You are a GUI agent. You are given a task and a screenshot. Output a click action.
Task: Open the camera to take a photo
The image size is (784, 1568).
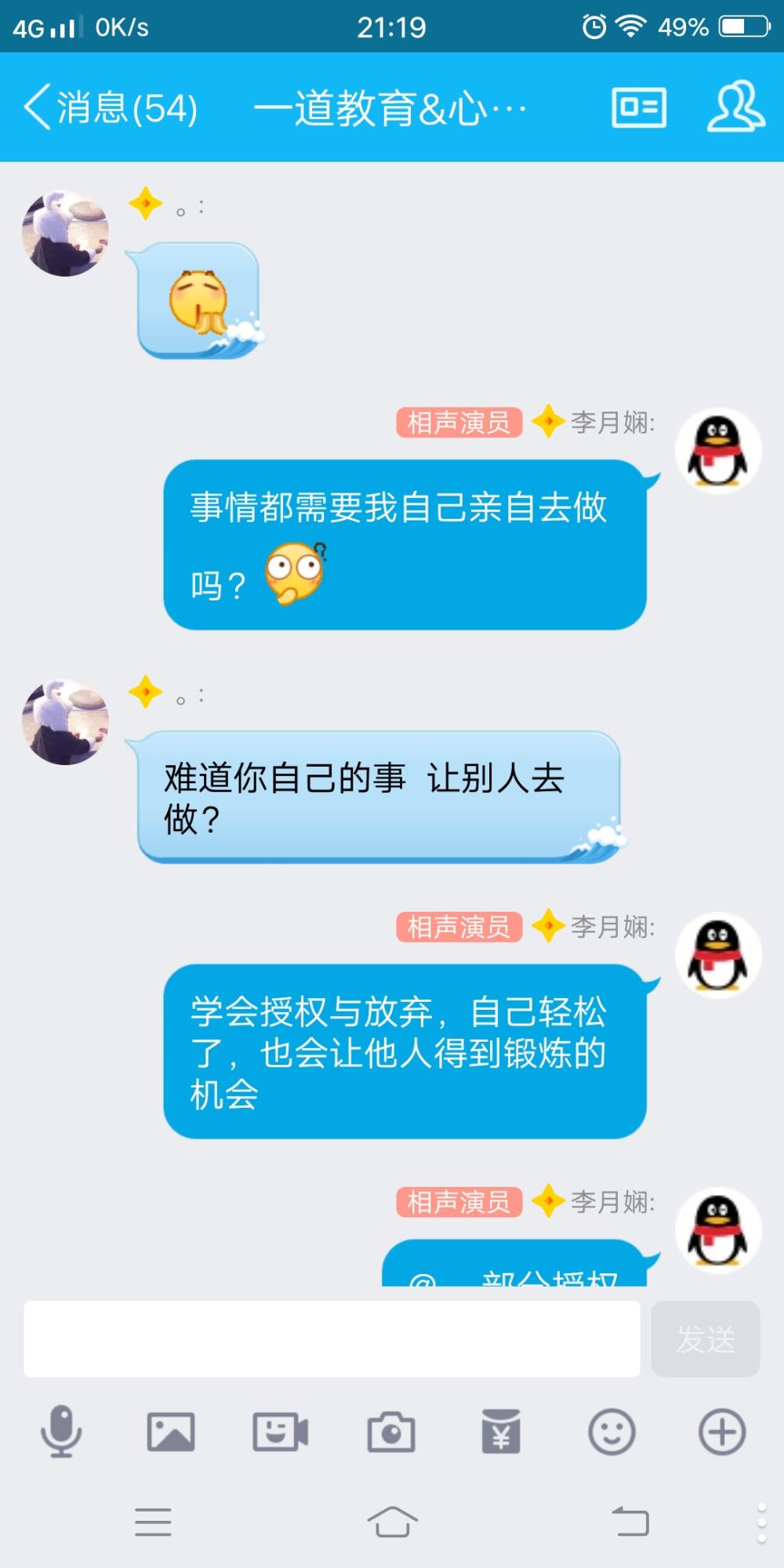(391, 1432)
